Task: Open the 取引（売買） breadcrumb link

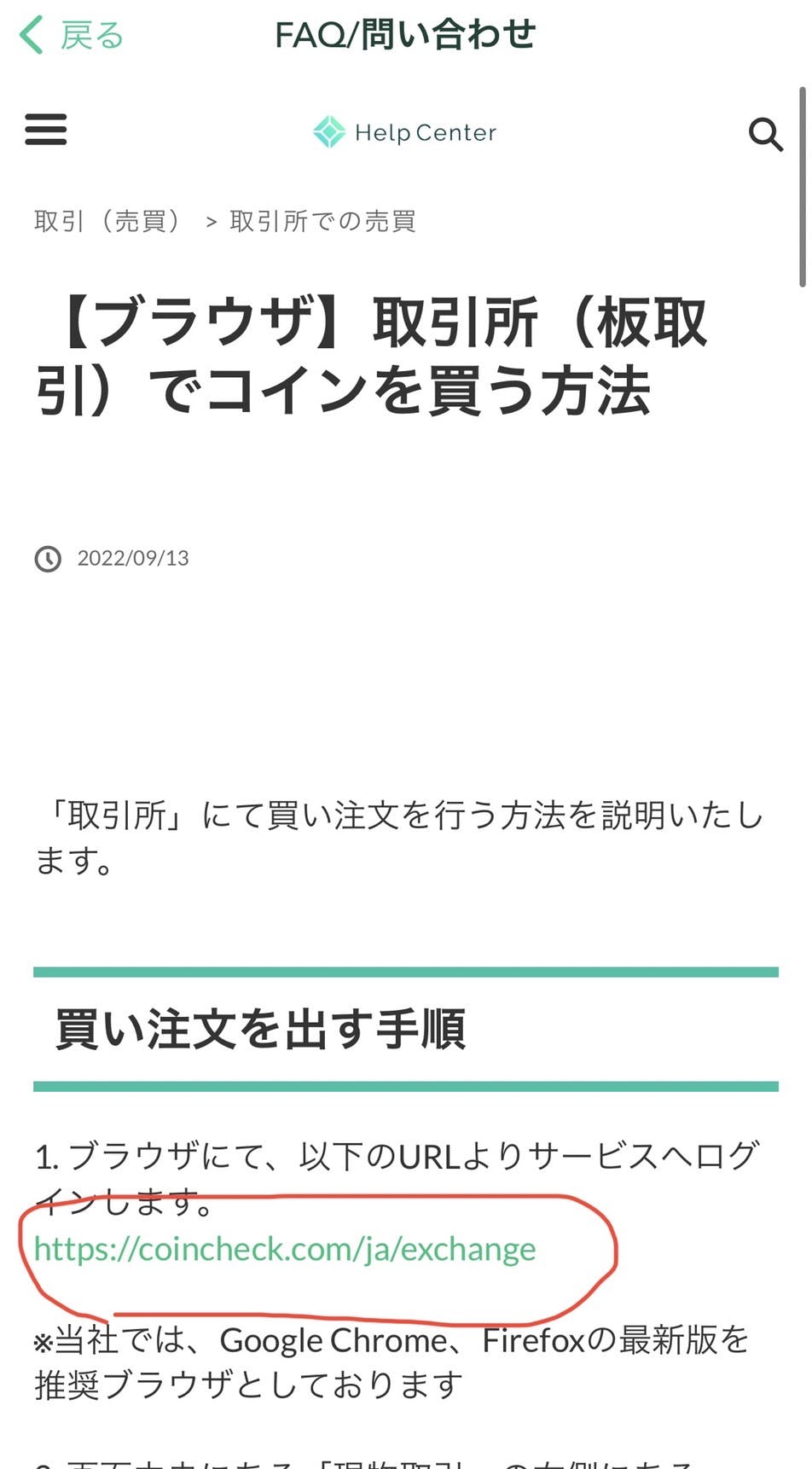Action: tap(107, 222)
